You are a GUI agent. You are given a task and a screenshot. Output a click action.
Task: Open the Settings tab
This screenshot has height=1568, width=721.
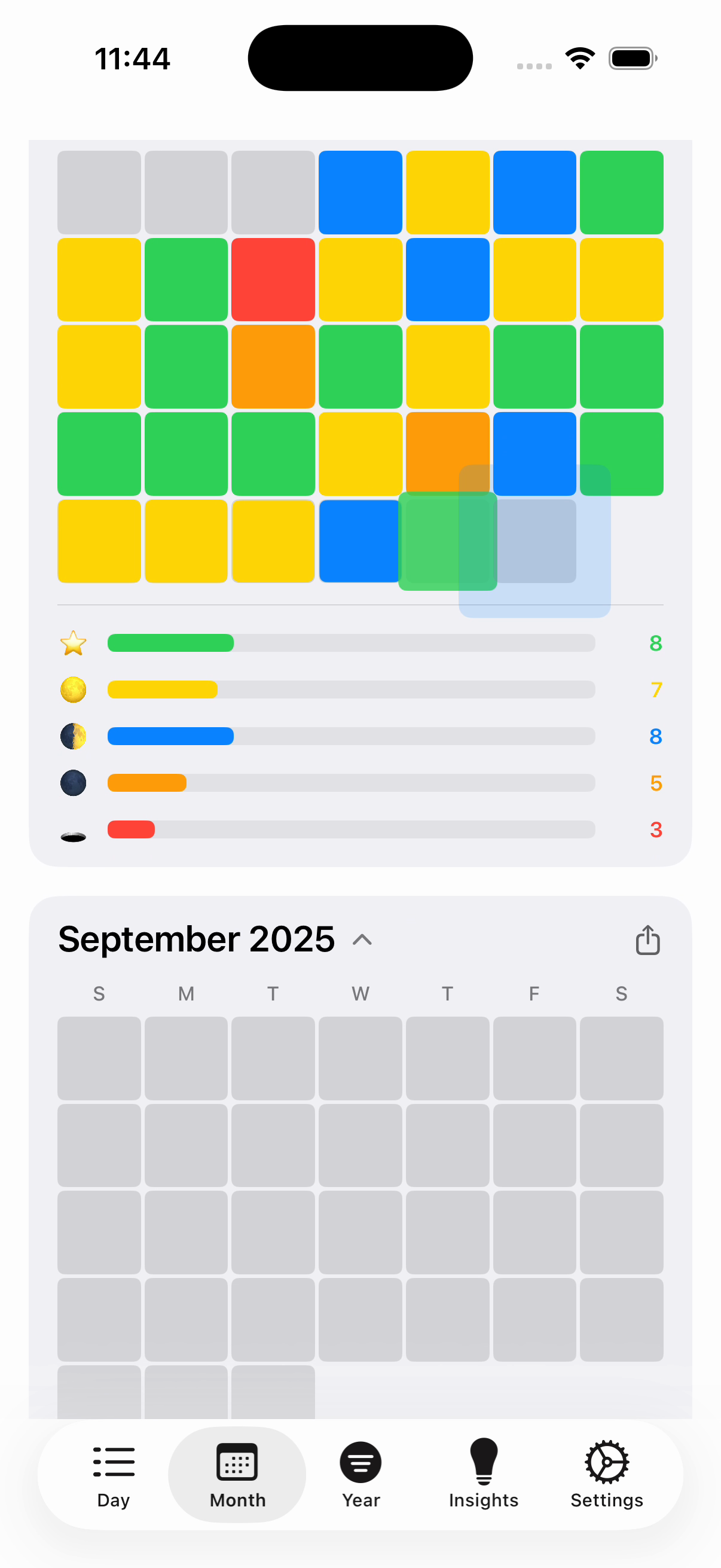[x=607, y=1474]
